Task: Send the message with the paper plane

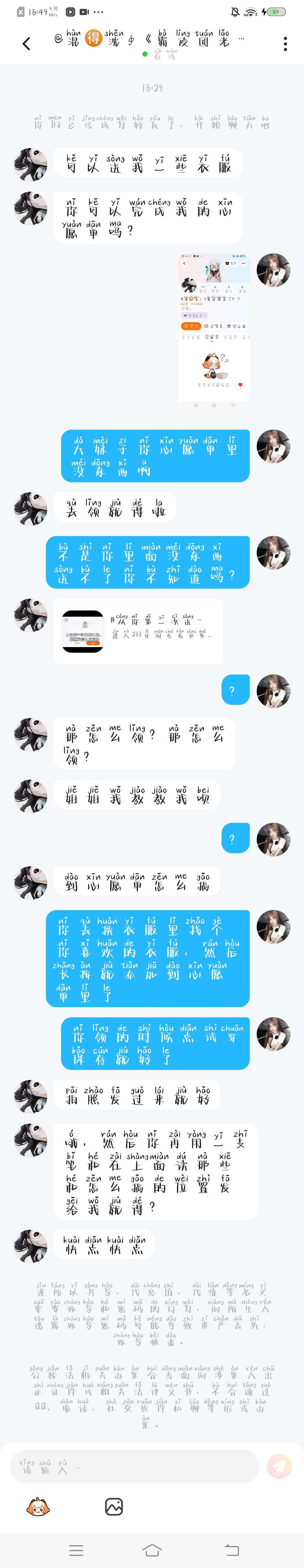Action: tap(279, 1466)
